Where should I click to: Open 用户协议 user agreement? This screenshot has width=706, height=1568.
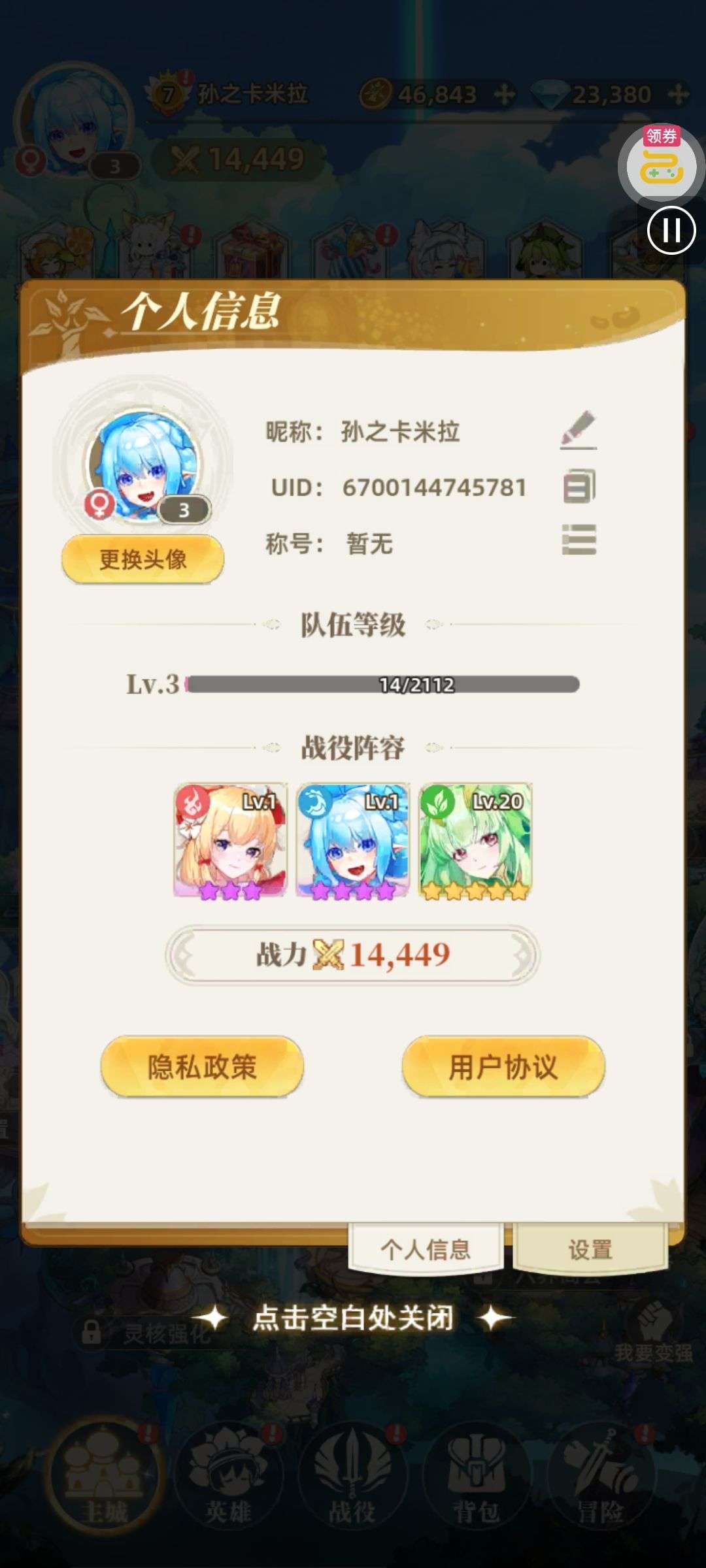click(503, 1067)
